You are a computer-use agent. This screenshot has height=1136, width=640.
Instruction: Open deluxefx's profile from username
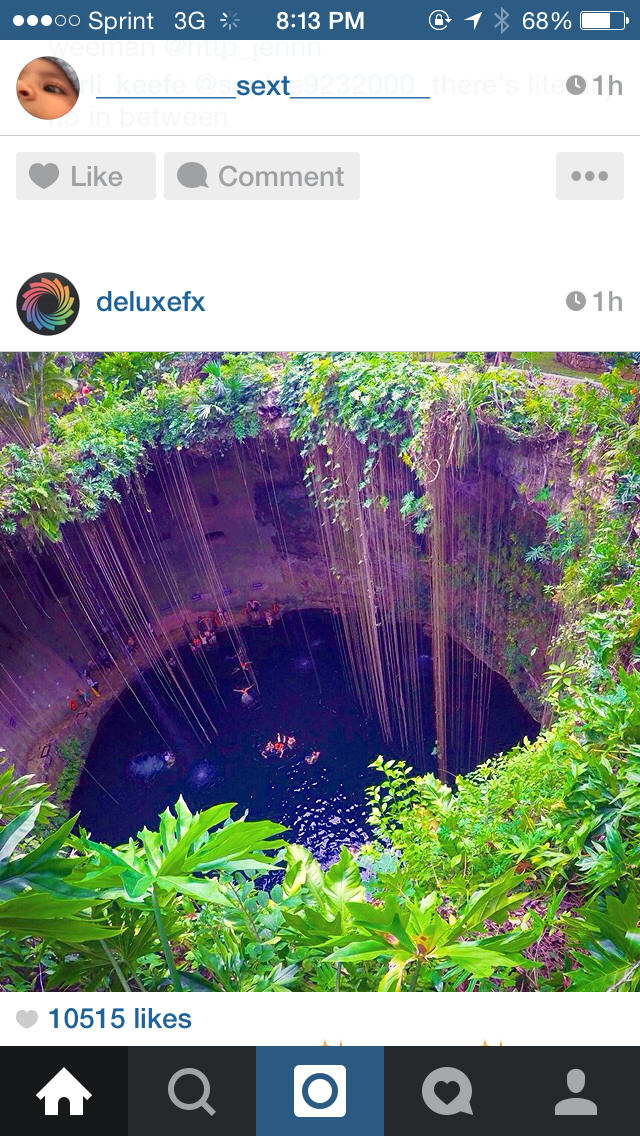[151, 302]
